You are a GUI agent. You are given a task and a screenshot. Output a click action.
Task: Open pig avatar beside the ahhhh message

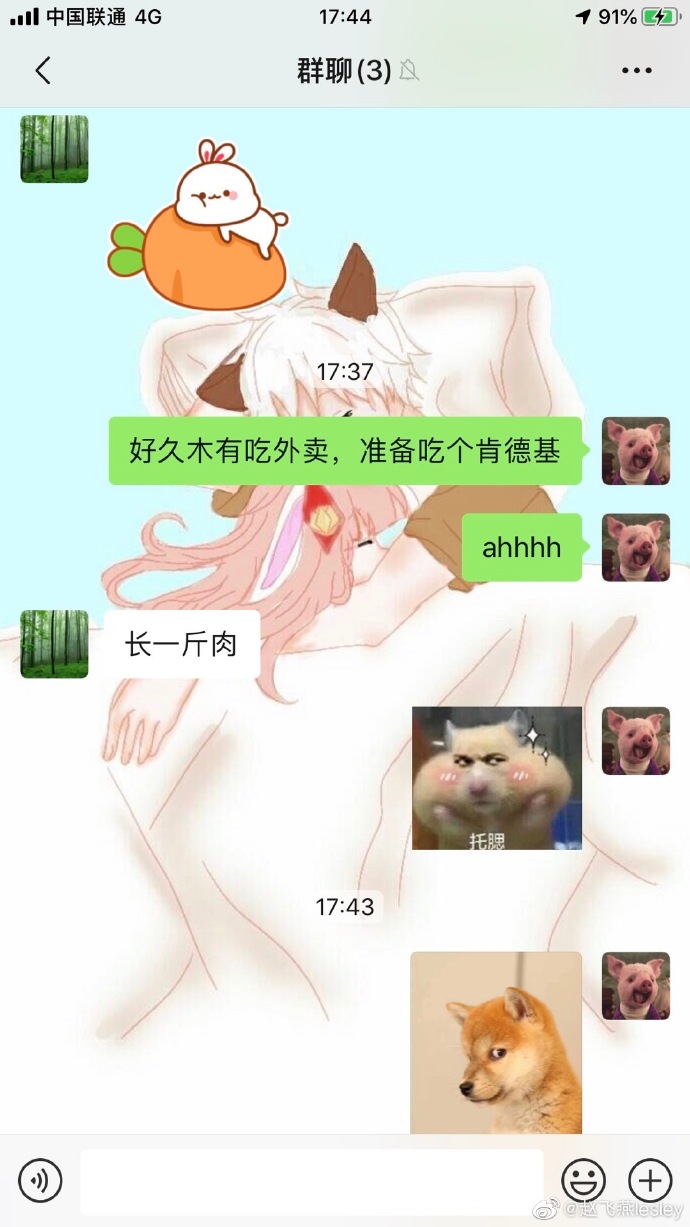click(635, 547)
